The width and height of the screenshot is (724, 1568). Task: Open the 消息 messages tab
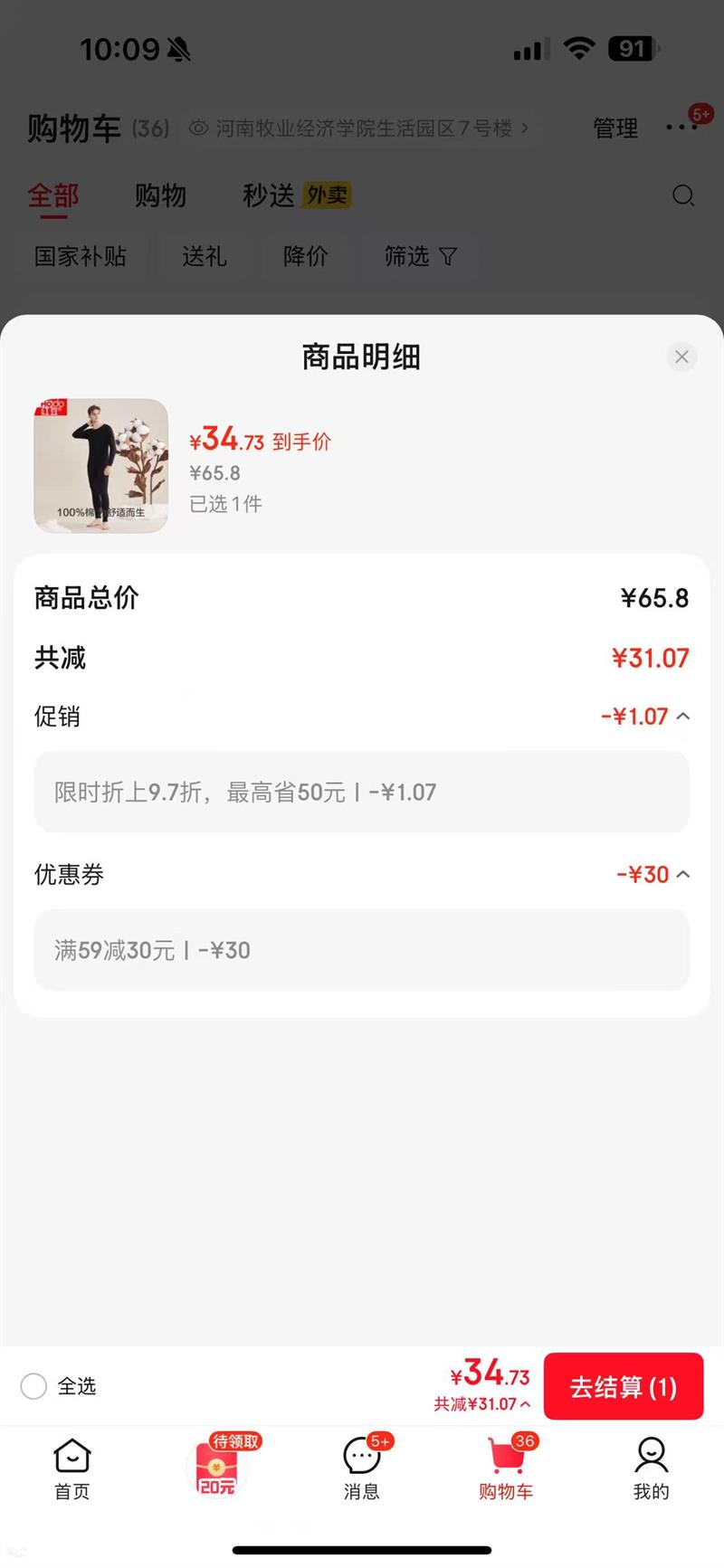tap(362, 1468)
